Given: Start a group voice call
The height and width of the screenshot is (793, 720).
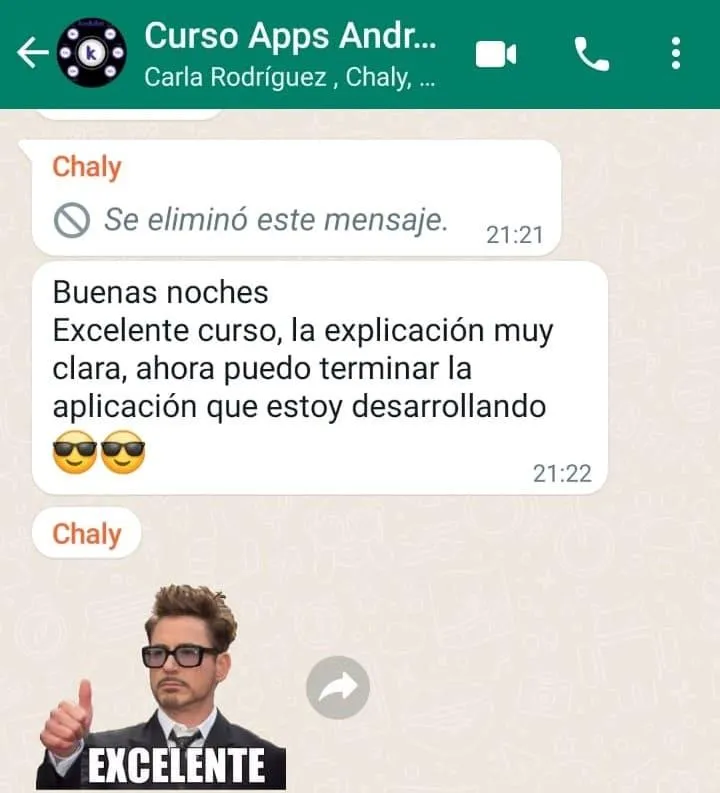Looking at the screenshot, I should [x=592, y=53].
